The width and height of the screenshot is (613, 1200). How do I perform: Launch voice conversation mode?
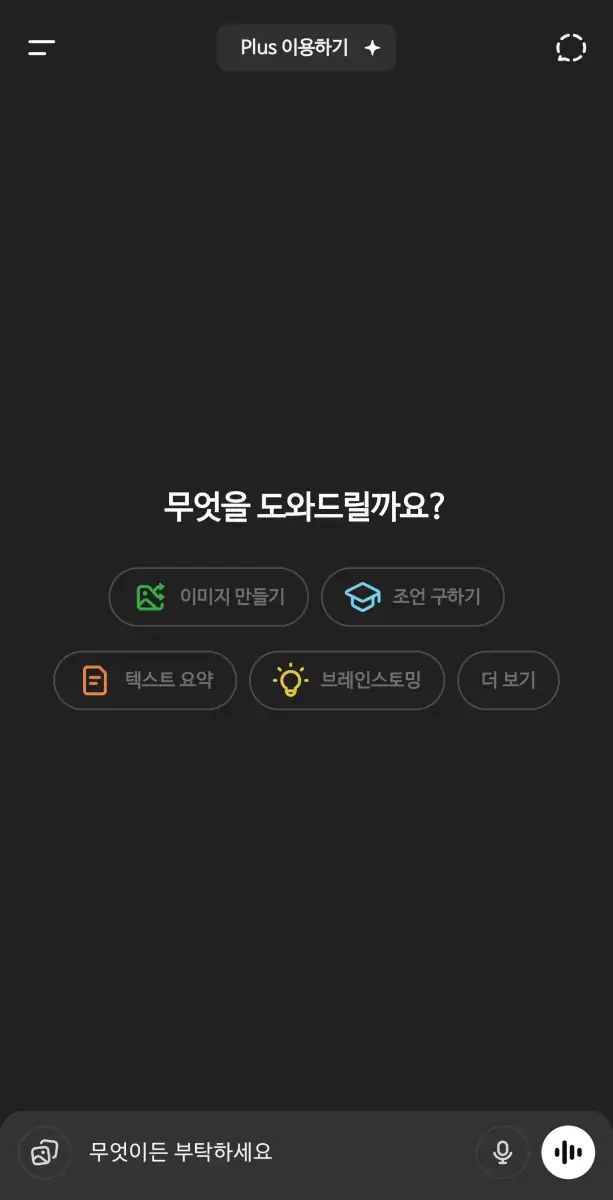[568, 1153]
